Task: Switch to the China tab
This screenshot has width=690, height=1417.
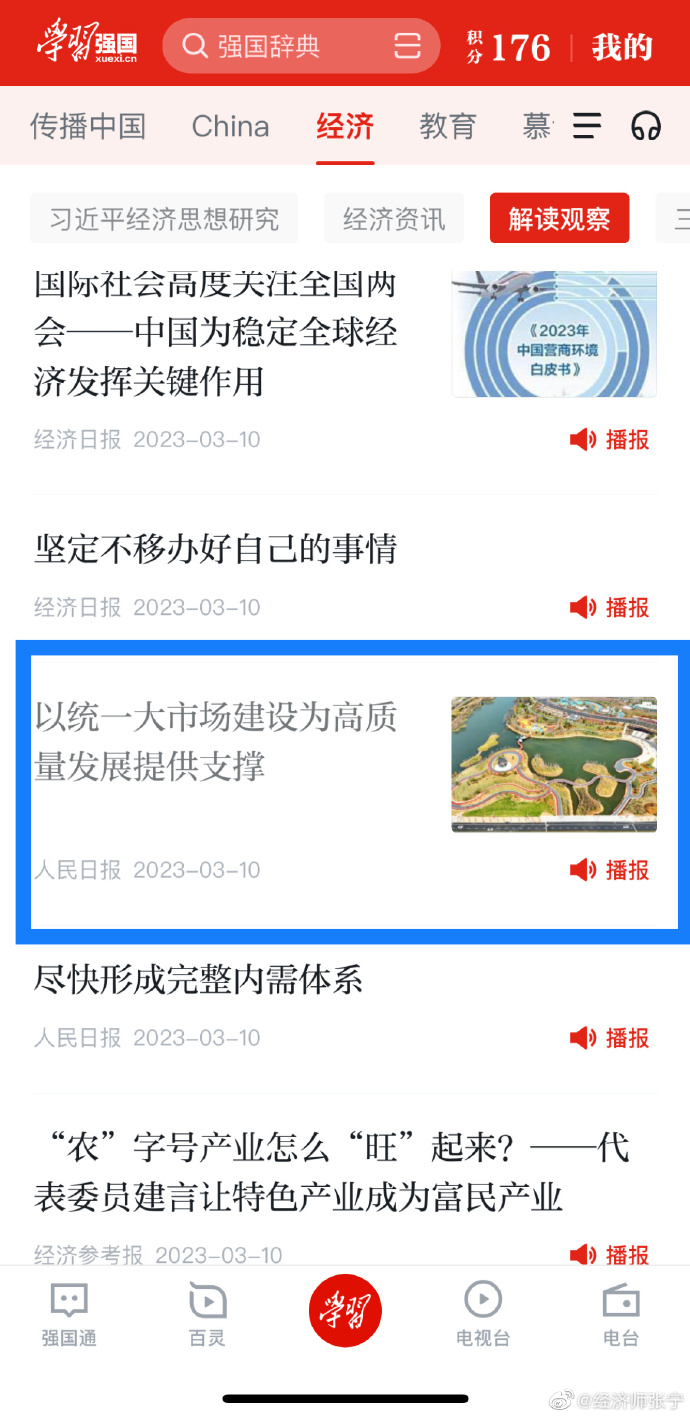Action: click(230, 126)
